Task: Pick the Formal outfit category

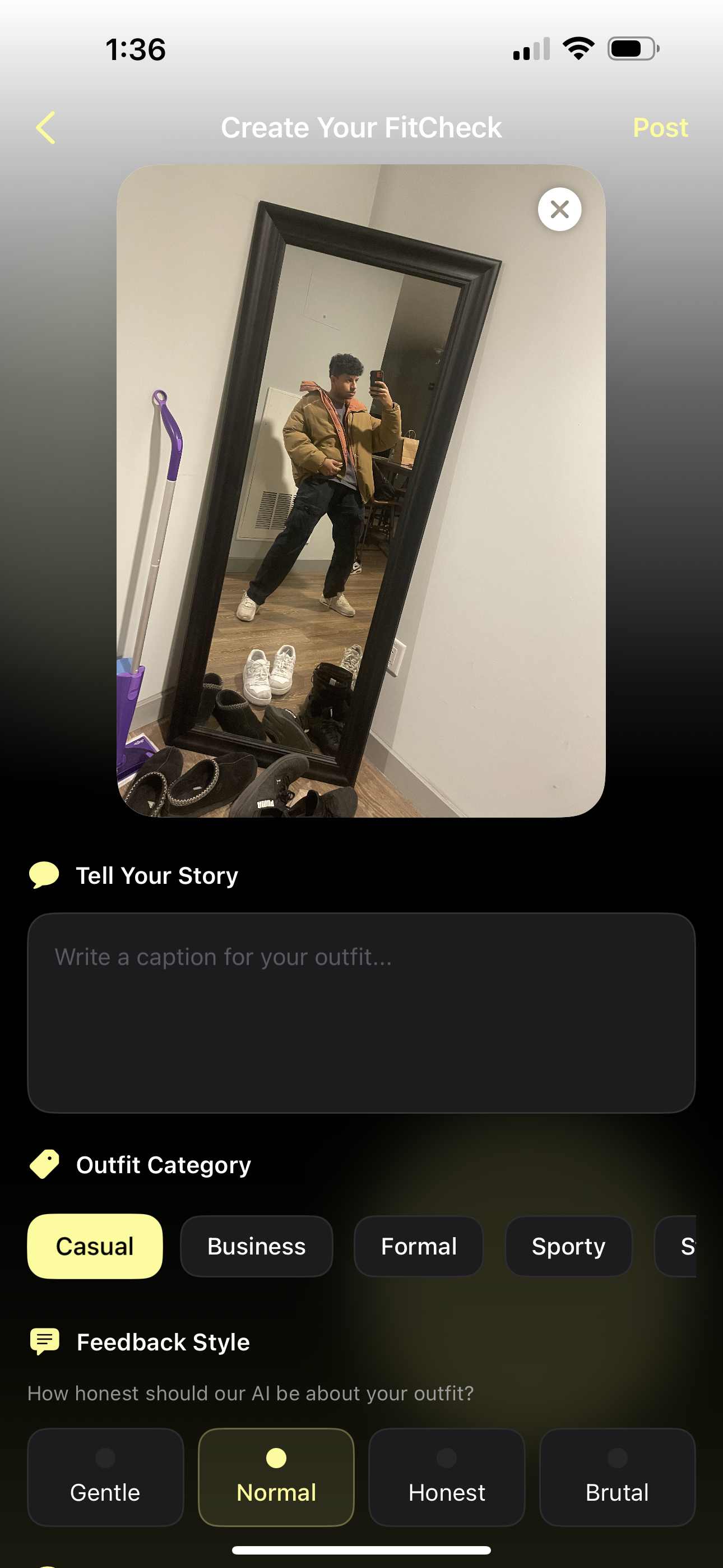Action: [418, 1246]
